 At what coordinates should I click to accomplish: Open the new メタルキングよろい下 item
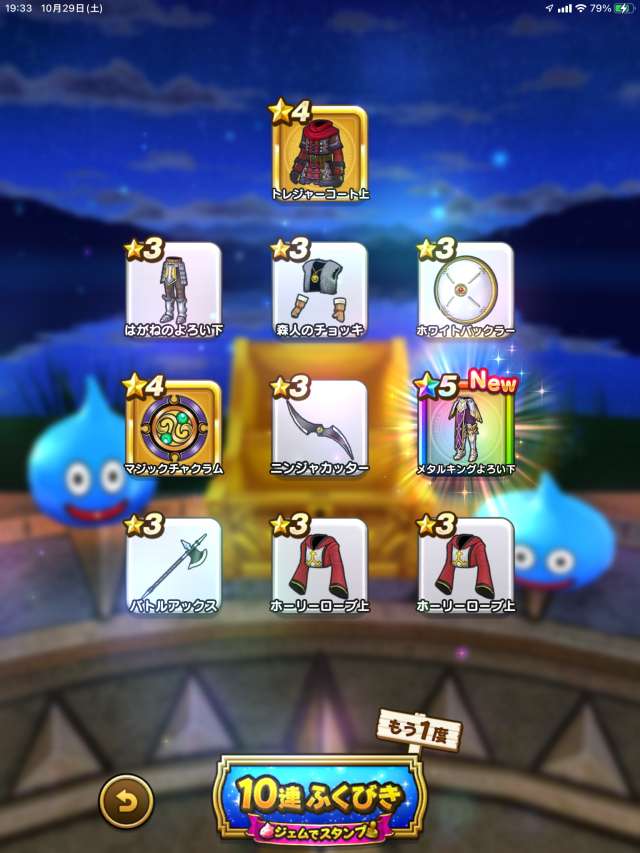tap(466, 429)
